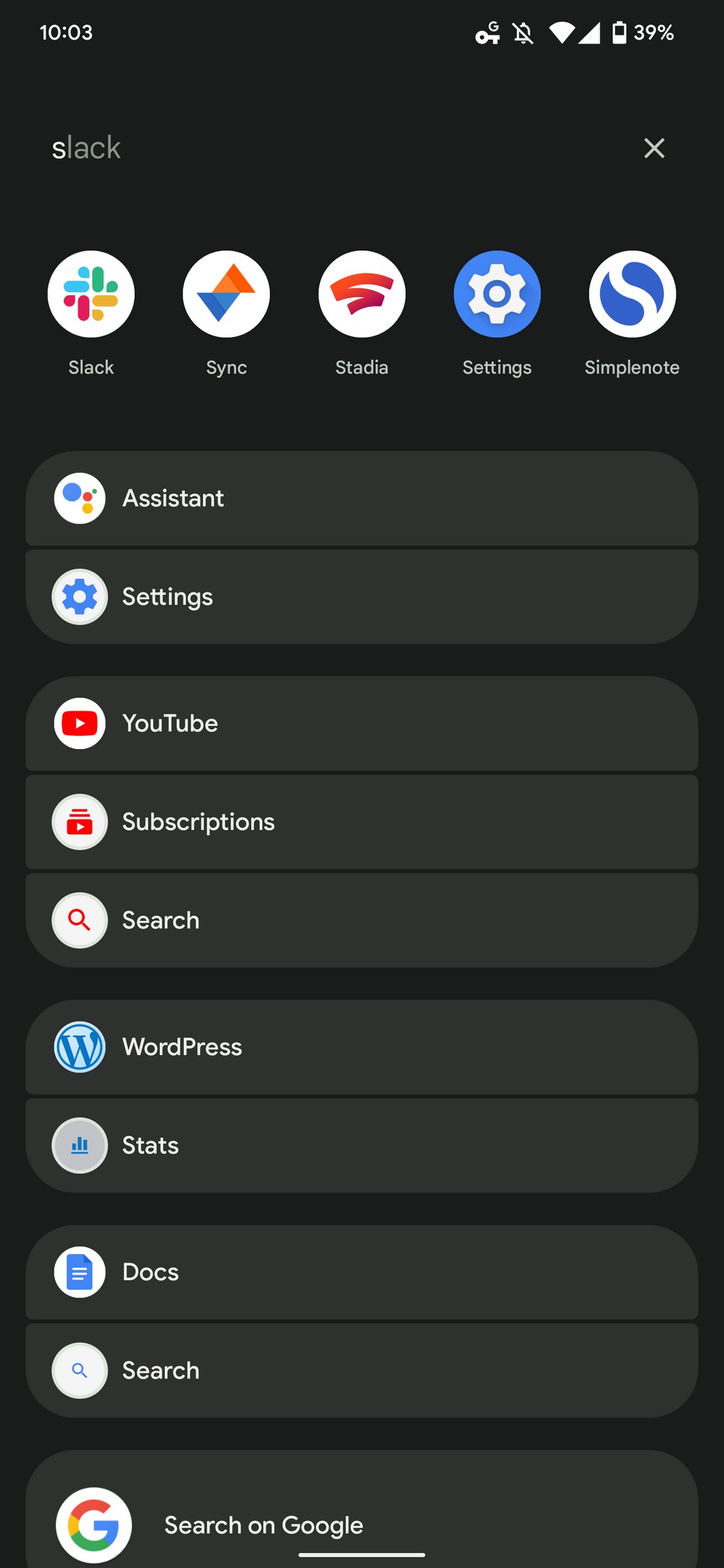View WordPress Stats shortcut
724x1568 pixels.
(362, 1145)
